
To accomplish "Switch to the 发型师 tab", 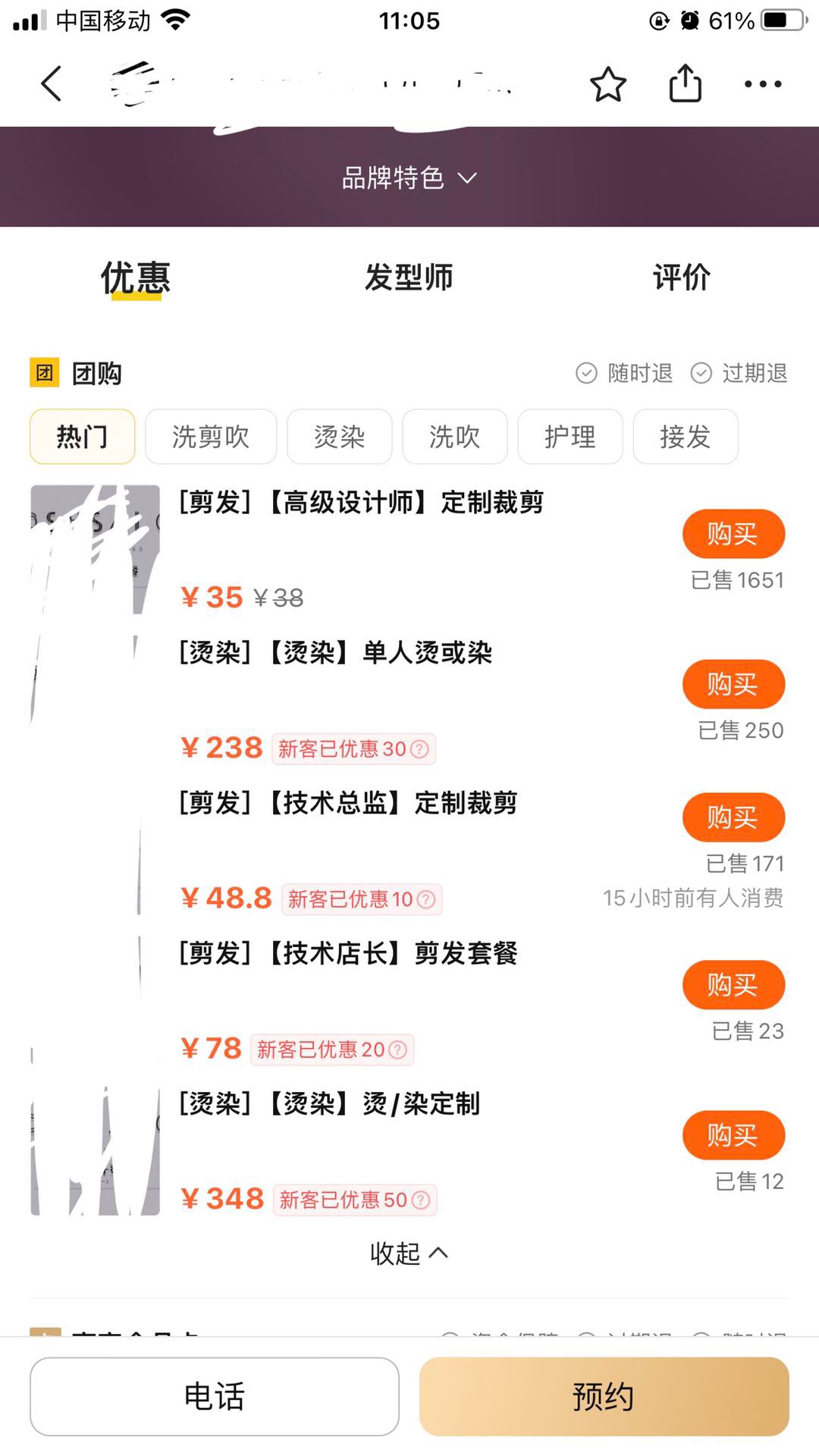I will pyautogui.click(x=409, y=278).
